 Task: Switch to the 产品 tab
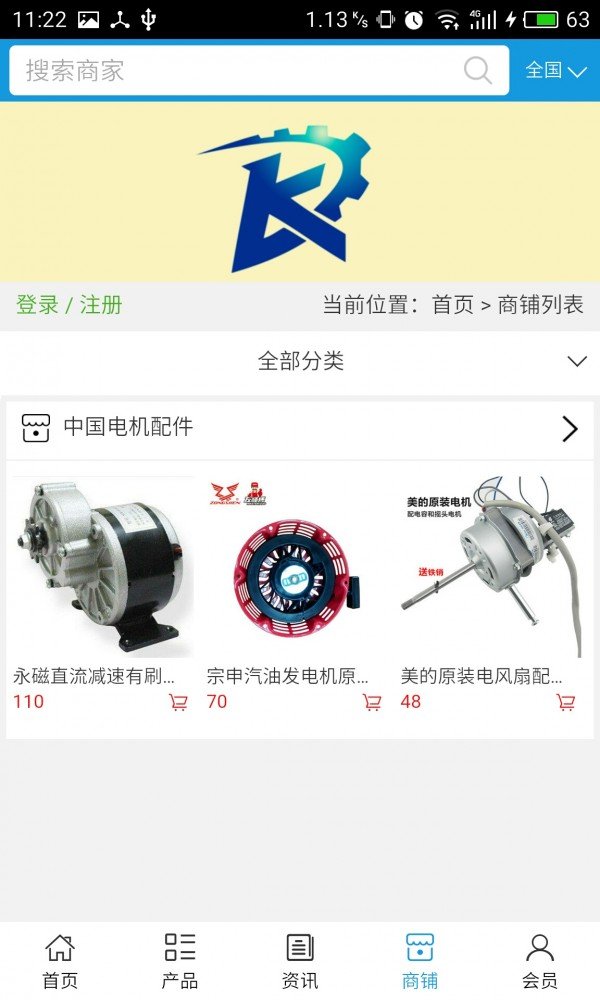(180, 960)
